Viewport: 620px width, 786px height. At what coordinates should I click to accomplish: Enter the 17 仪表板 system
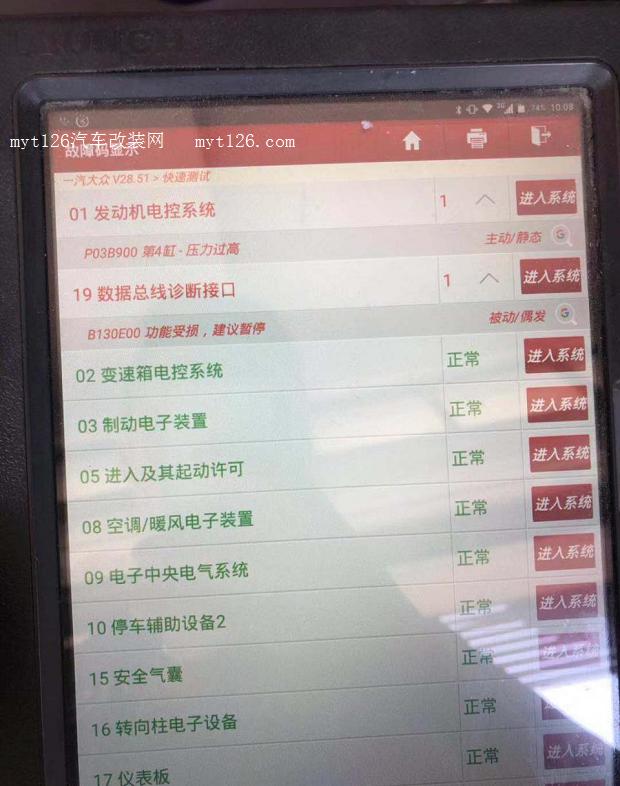click(x=574, y=750)
